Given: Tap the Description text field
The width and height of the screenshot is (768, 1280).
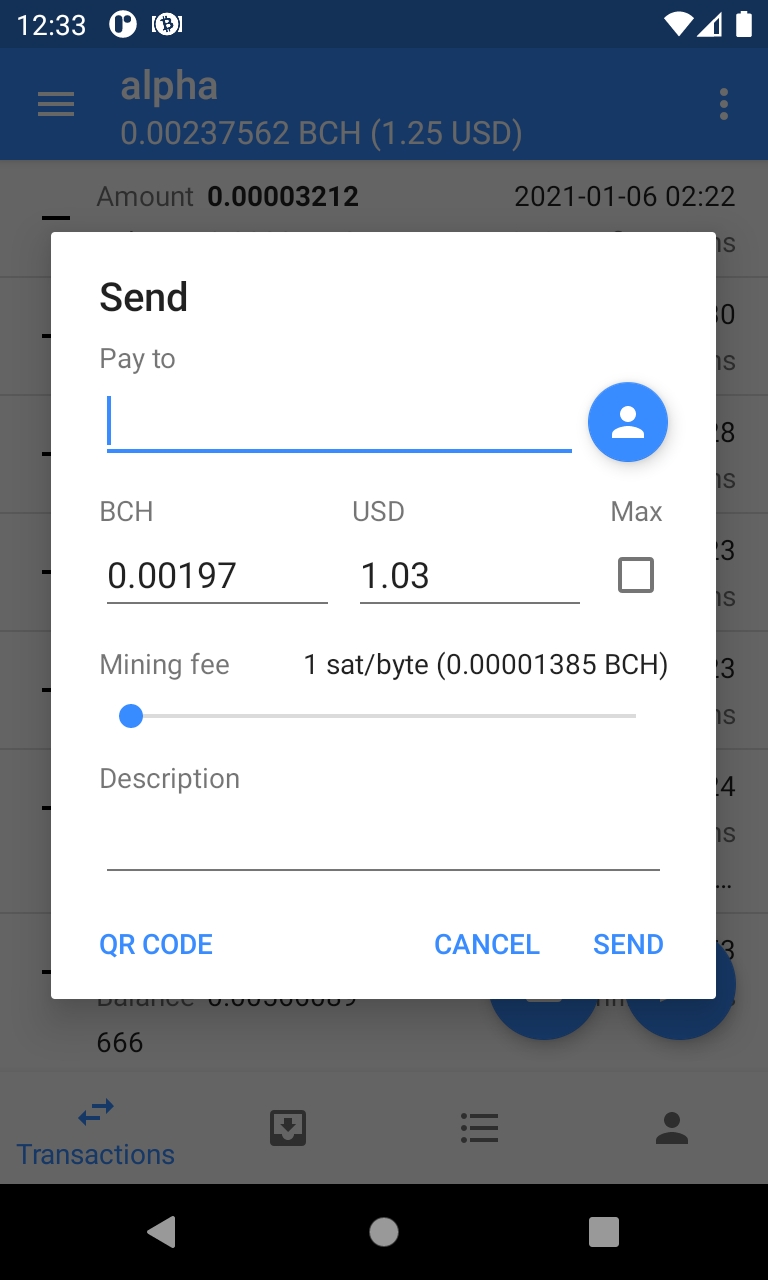Looking at the screenshot, I should pos(383,838).
